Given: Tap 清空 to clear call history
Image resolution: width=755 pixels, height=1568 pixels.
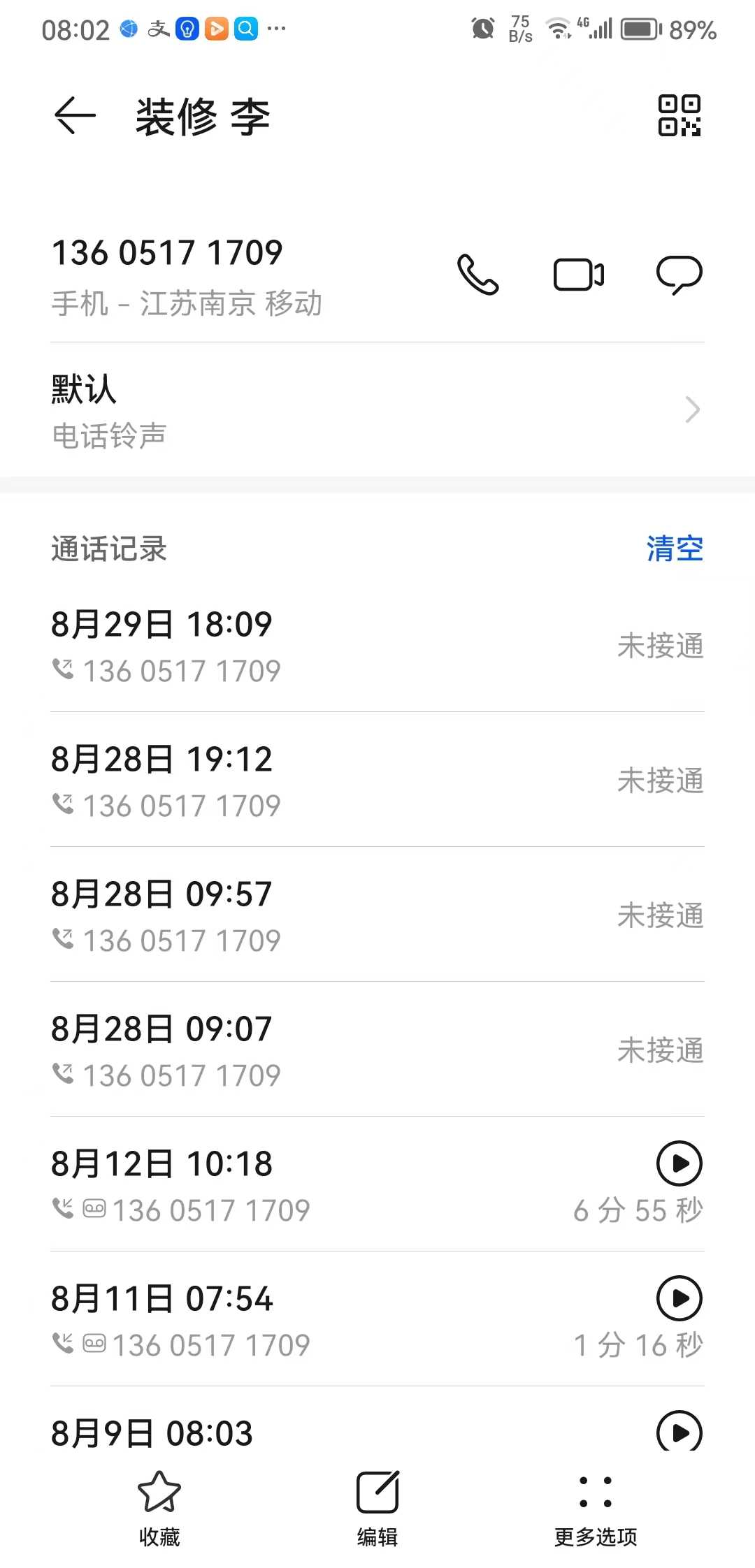Looking at the screenshot, I should tap(675, 549).
